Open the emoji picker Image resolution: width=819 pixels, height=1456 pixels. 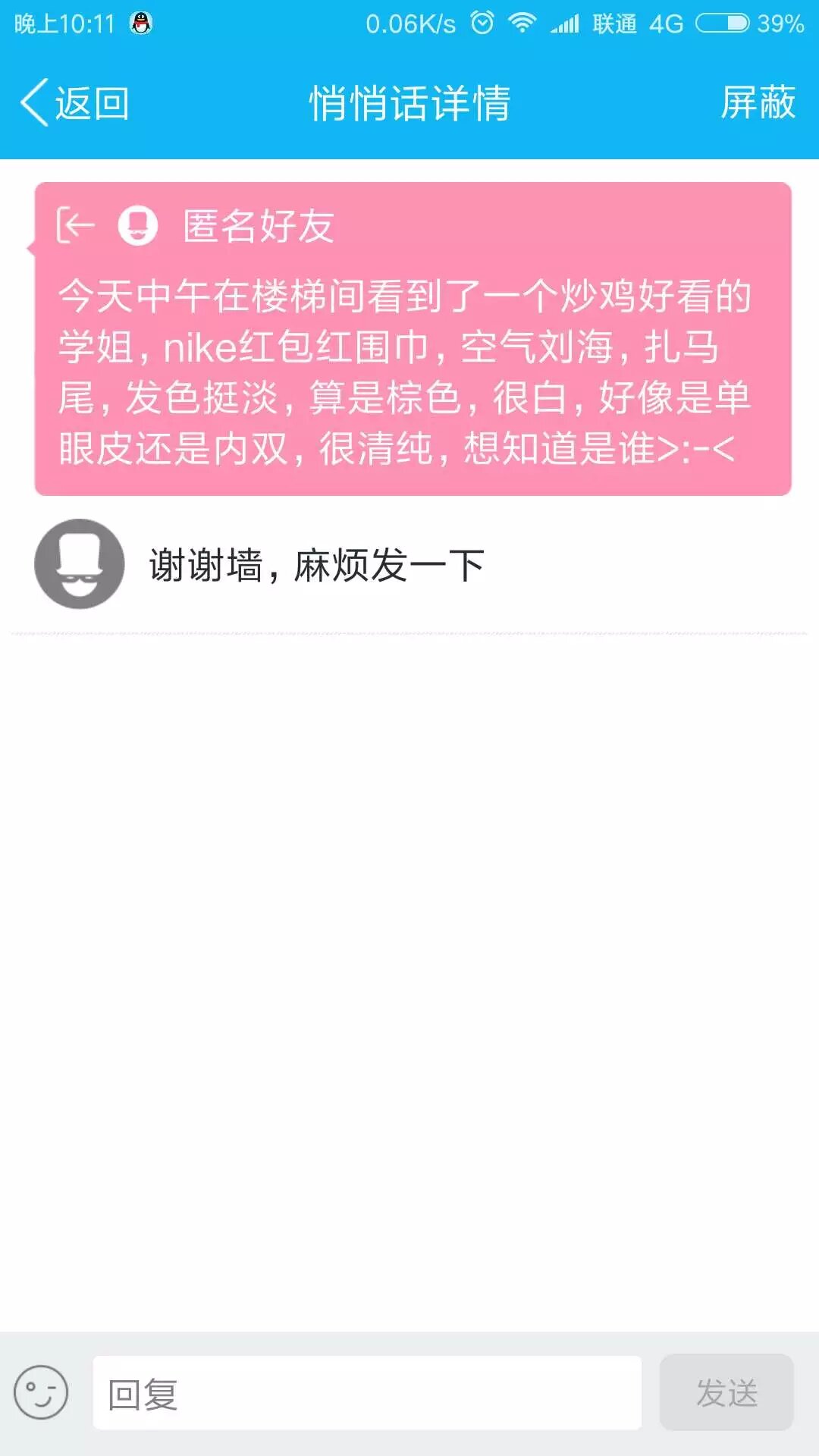pyautogui.click(x=41, y=1393)
